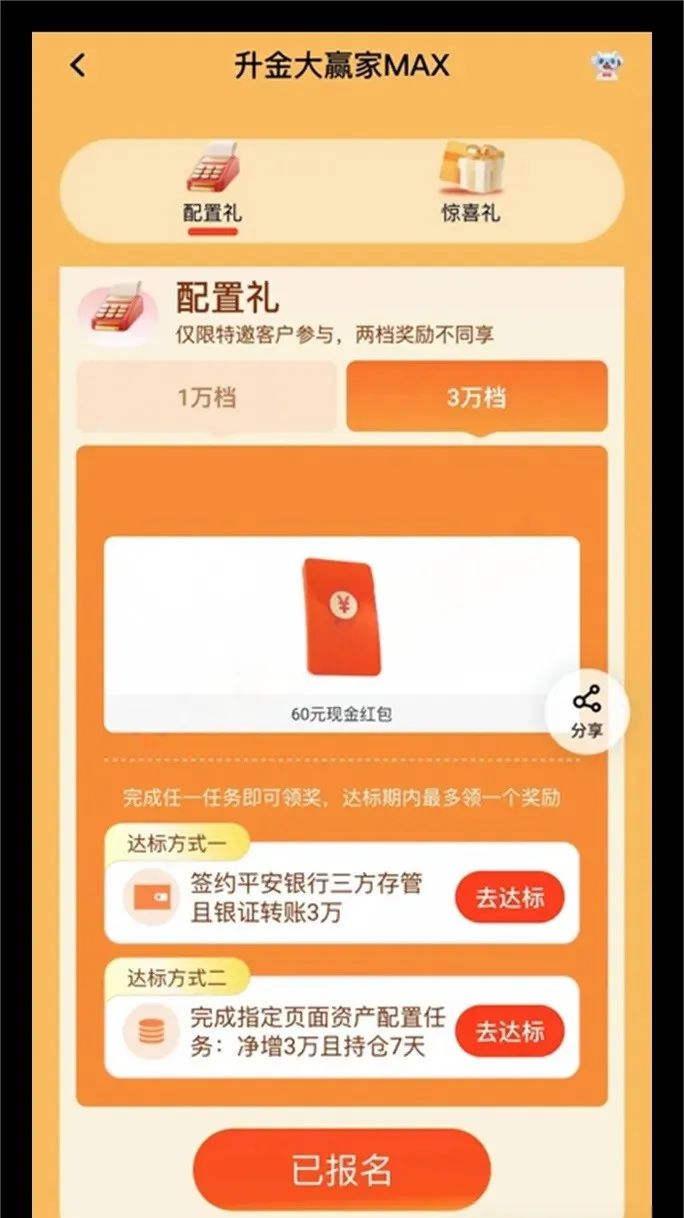The image size is (684, 1218).
Task: Open the robot assistant icon
Action: (x=605, y=66)
